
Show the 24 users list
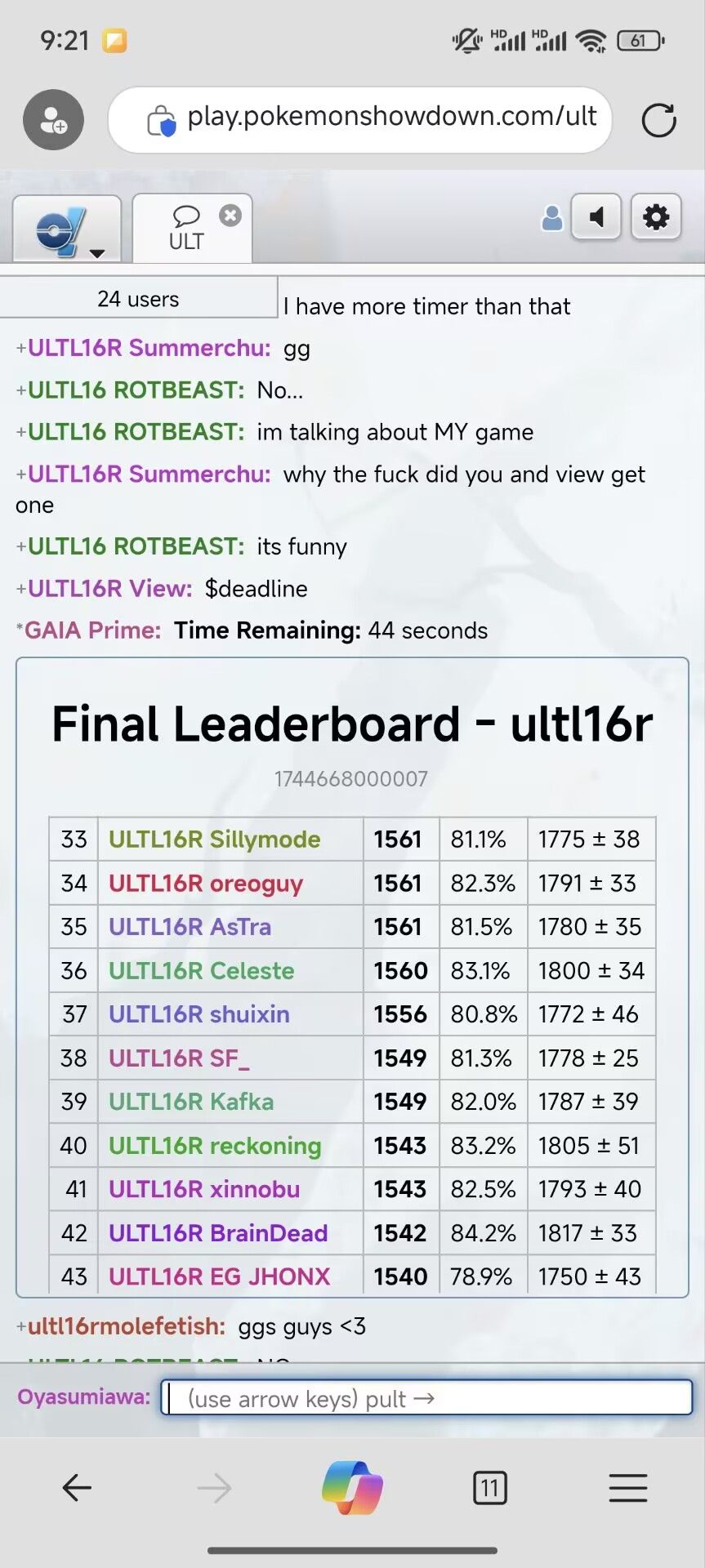(138, 299)
